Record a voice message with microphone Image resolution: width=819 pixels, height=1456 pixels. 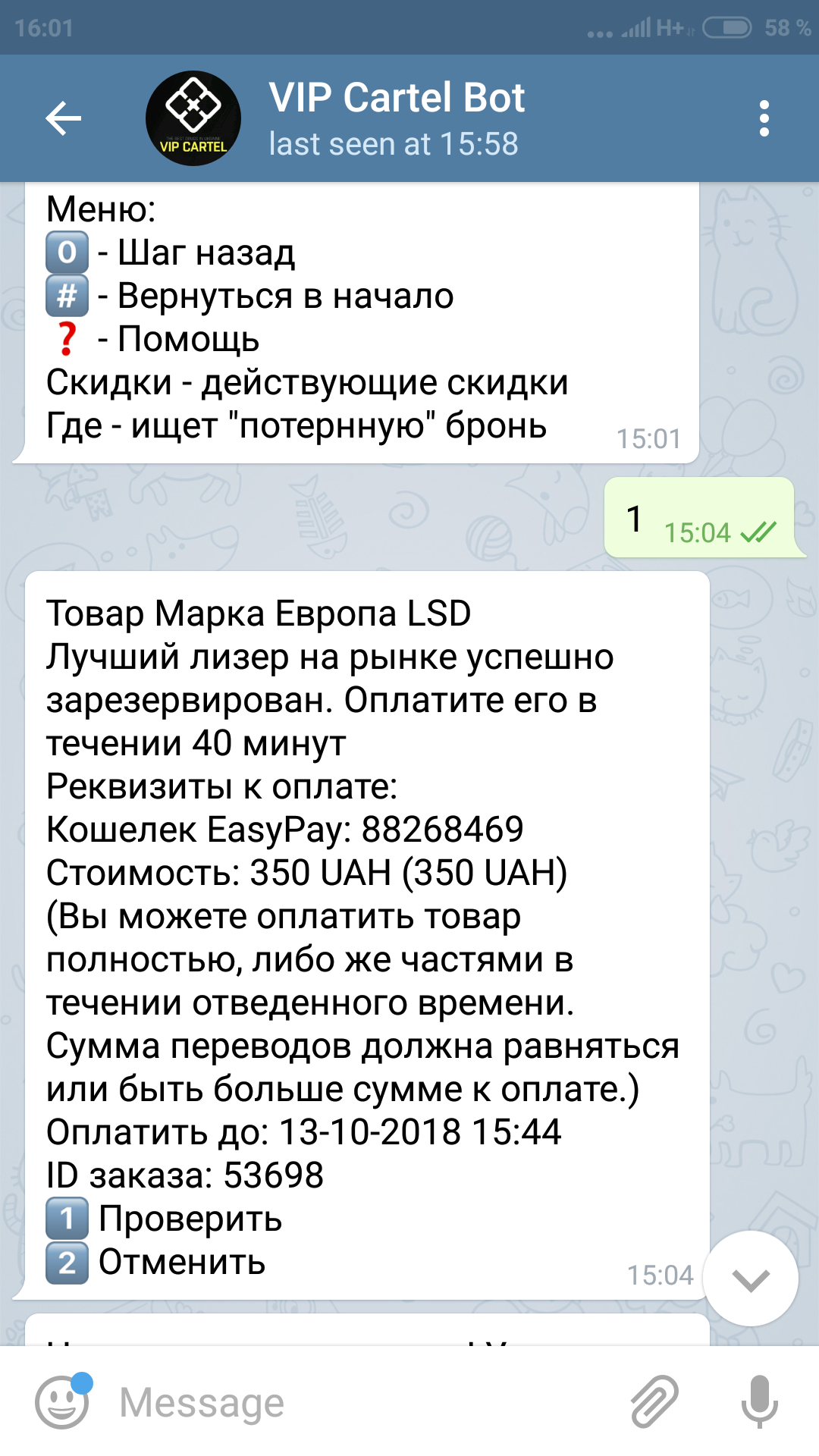click(x=759, y=1401)
